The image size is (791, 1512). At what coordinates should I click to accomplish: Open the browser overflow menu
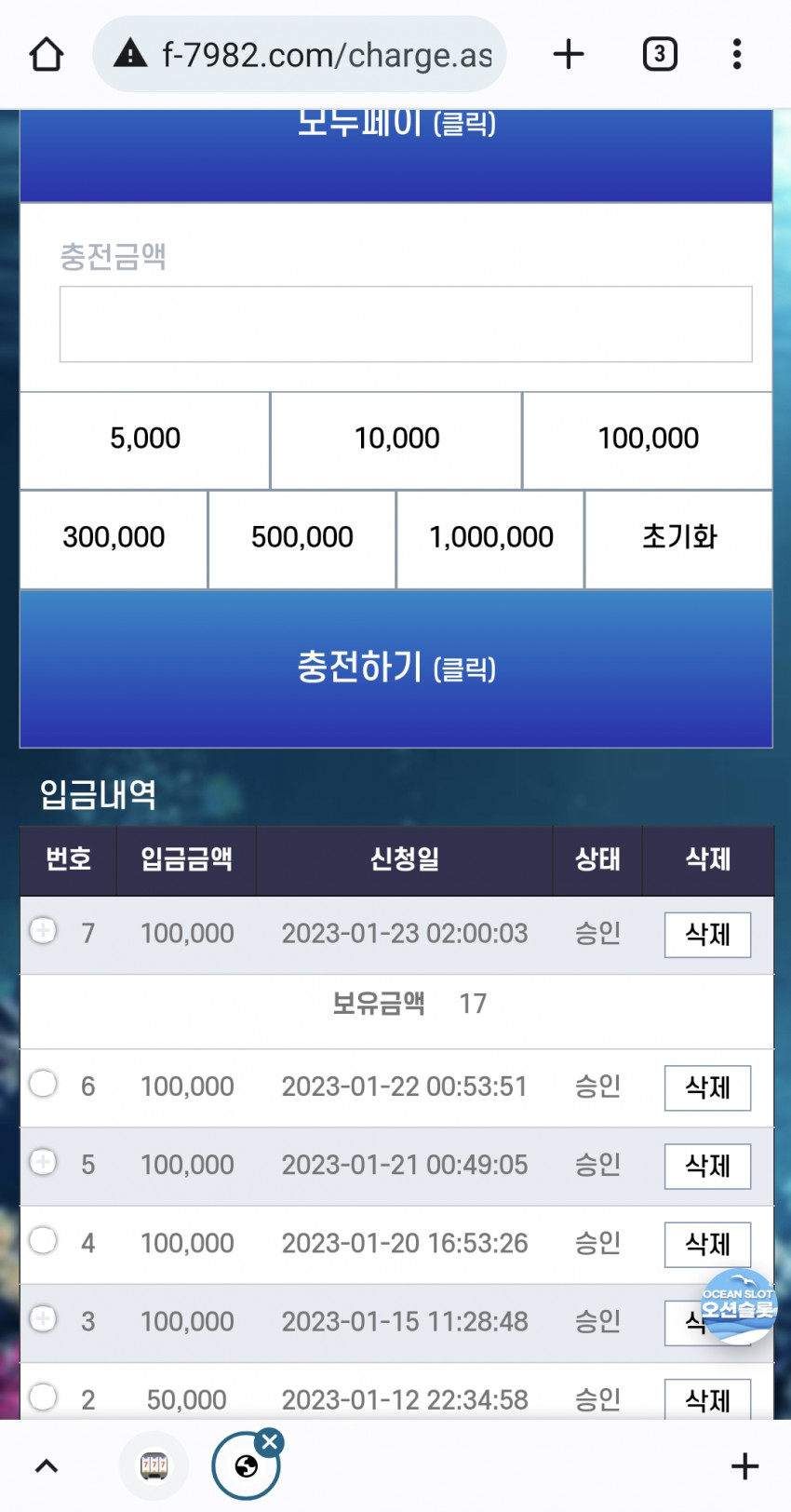click(736, 54)
